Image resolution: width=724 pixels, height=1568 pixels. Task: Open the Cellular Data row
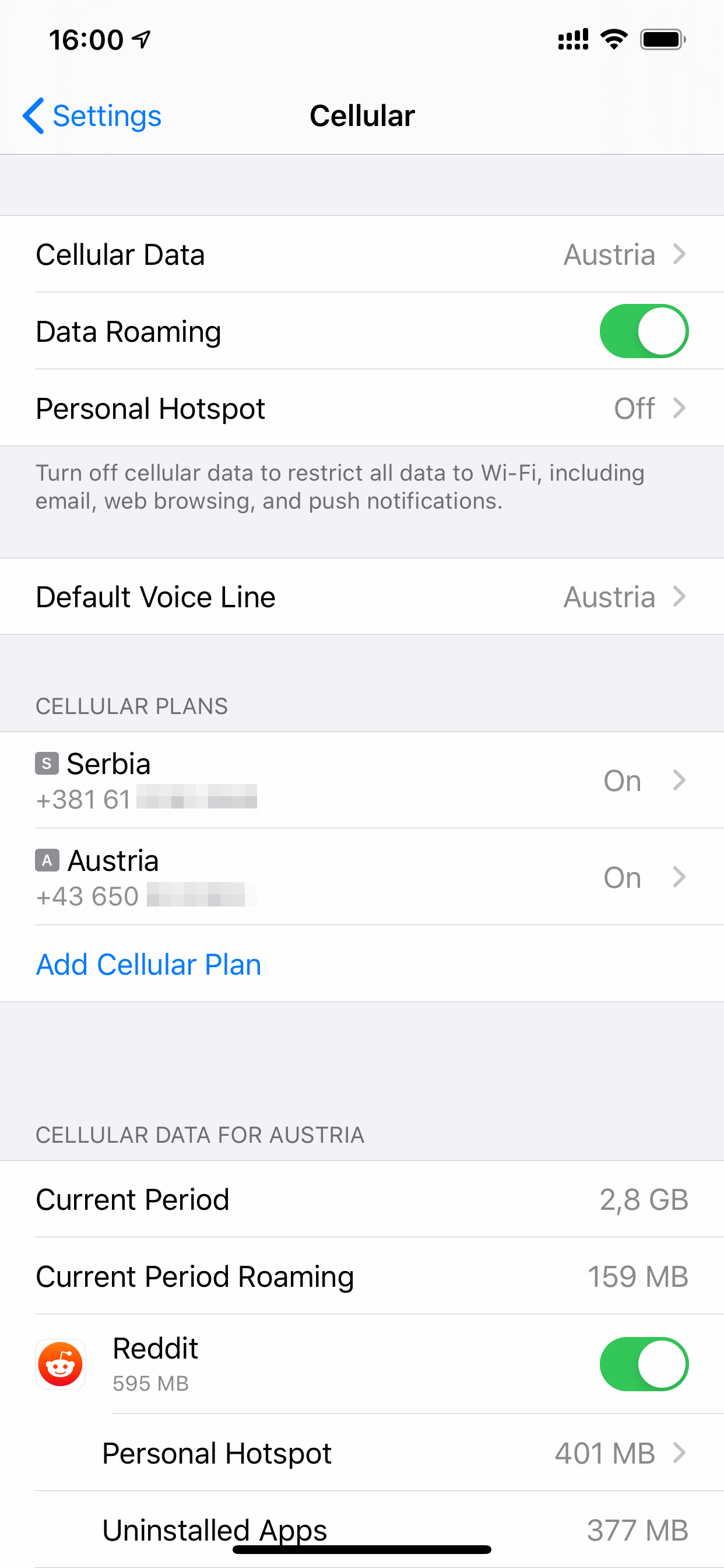pyautogui.click(x=362, y=254)
